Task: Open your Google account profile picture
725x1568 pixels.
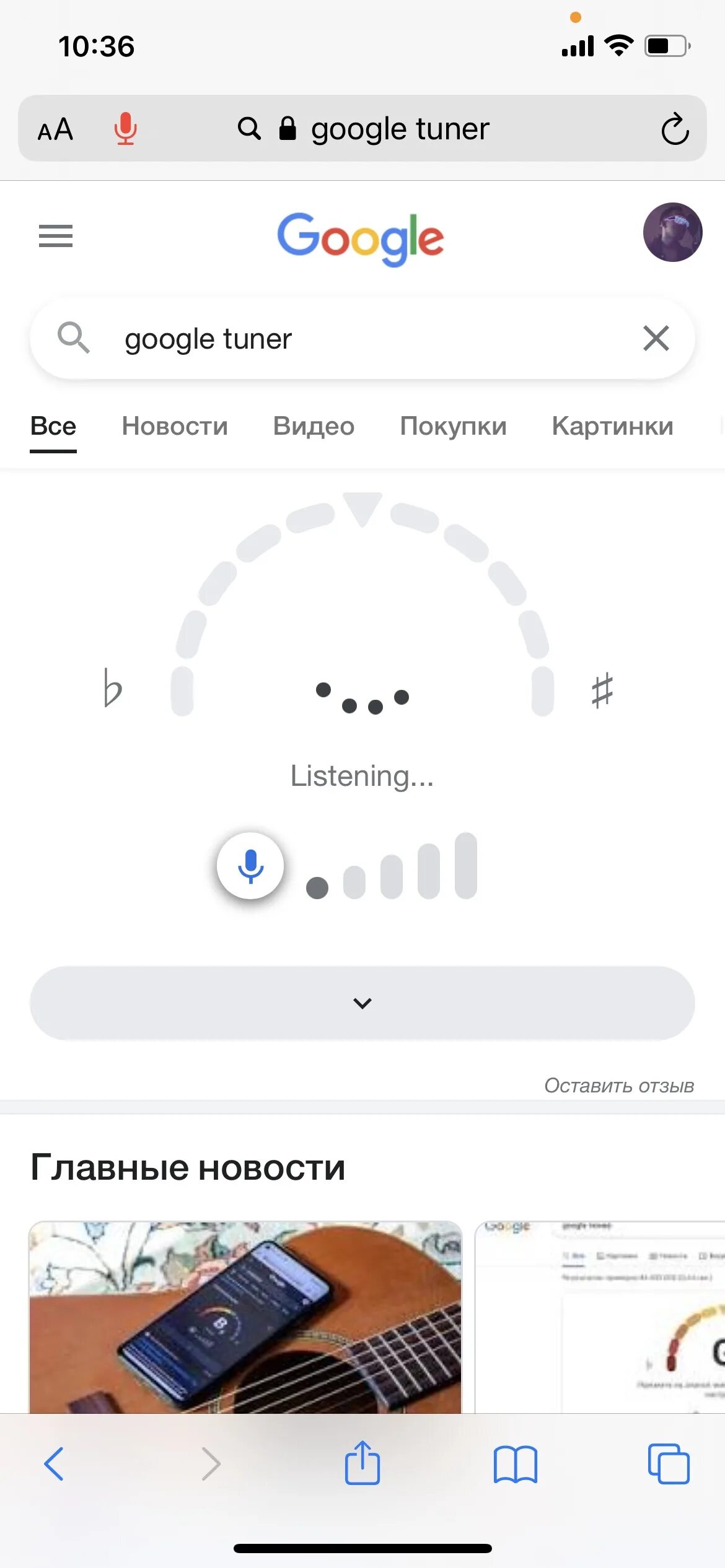Action: (x=672, y=231)
